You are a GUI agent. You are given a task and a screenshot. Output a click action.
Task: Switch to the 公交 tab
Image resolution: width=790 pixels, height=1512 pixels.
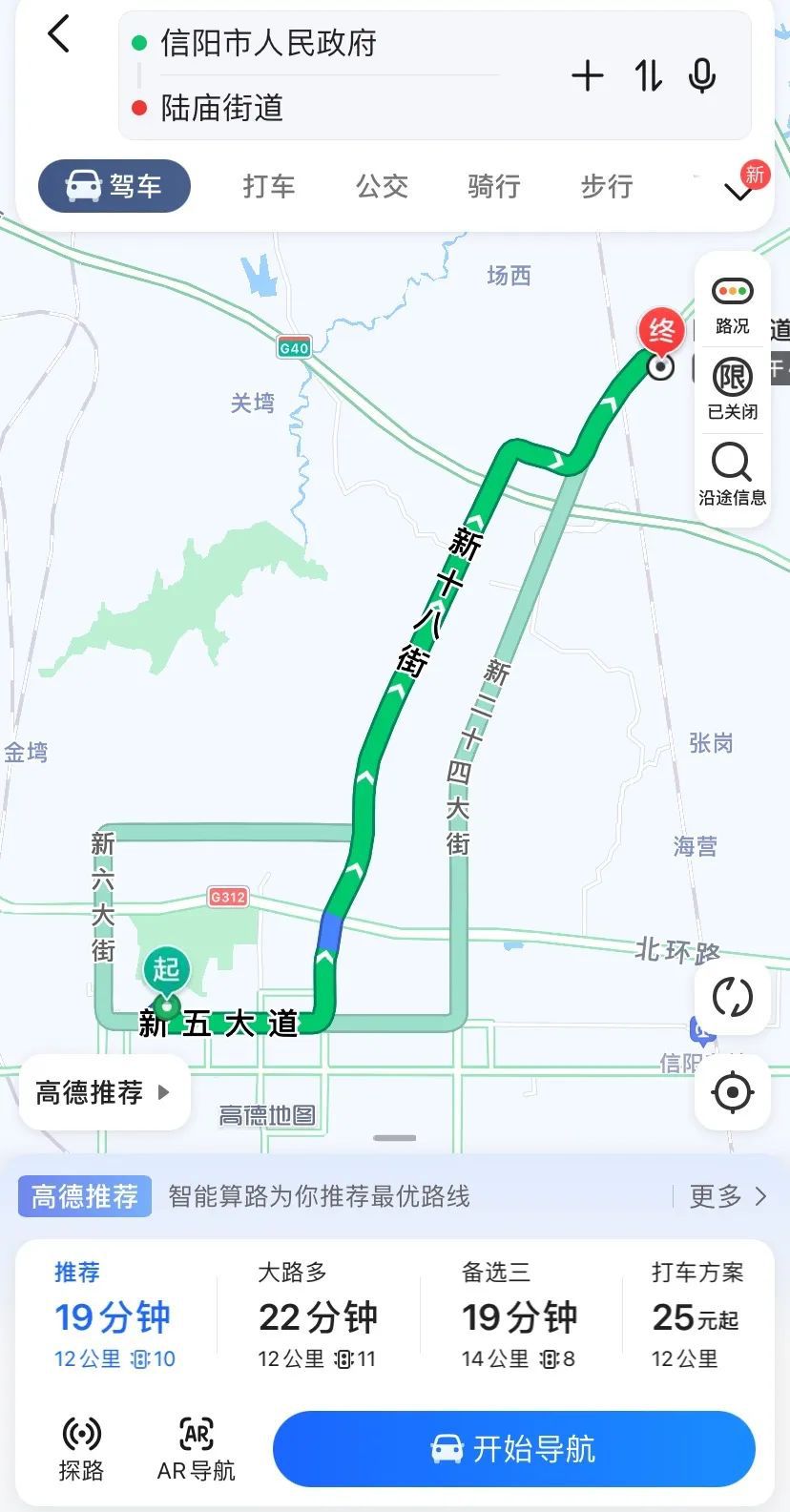[x=382, y=186]
